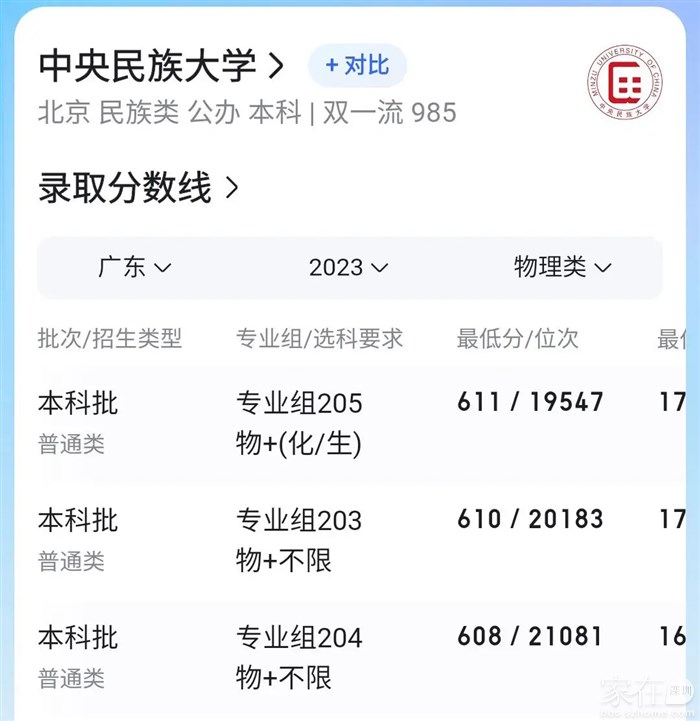
Task: Add this university to 对比 comparison
Action: click(357, 66)
